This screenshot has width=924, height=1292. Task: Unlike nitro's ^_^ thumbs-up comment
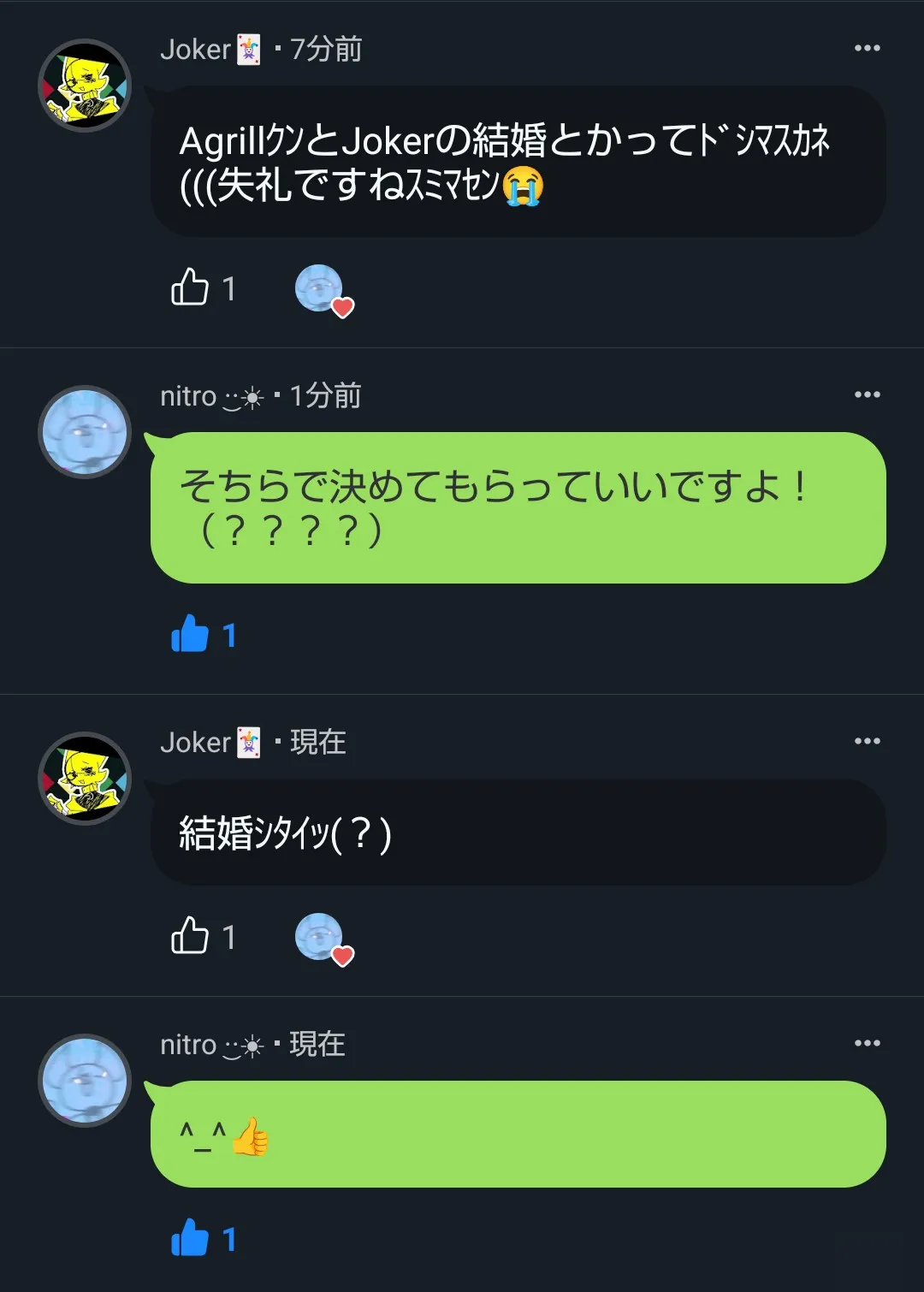190,1238
